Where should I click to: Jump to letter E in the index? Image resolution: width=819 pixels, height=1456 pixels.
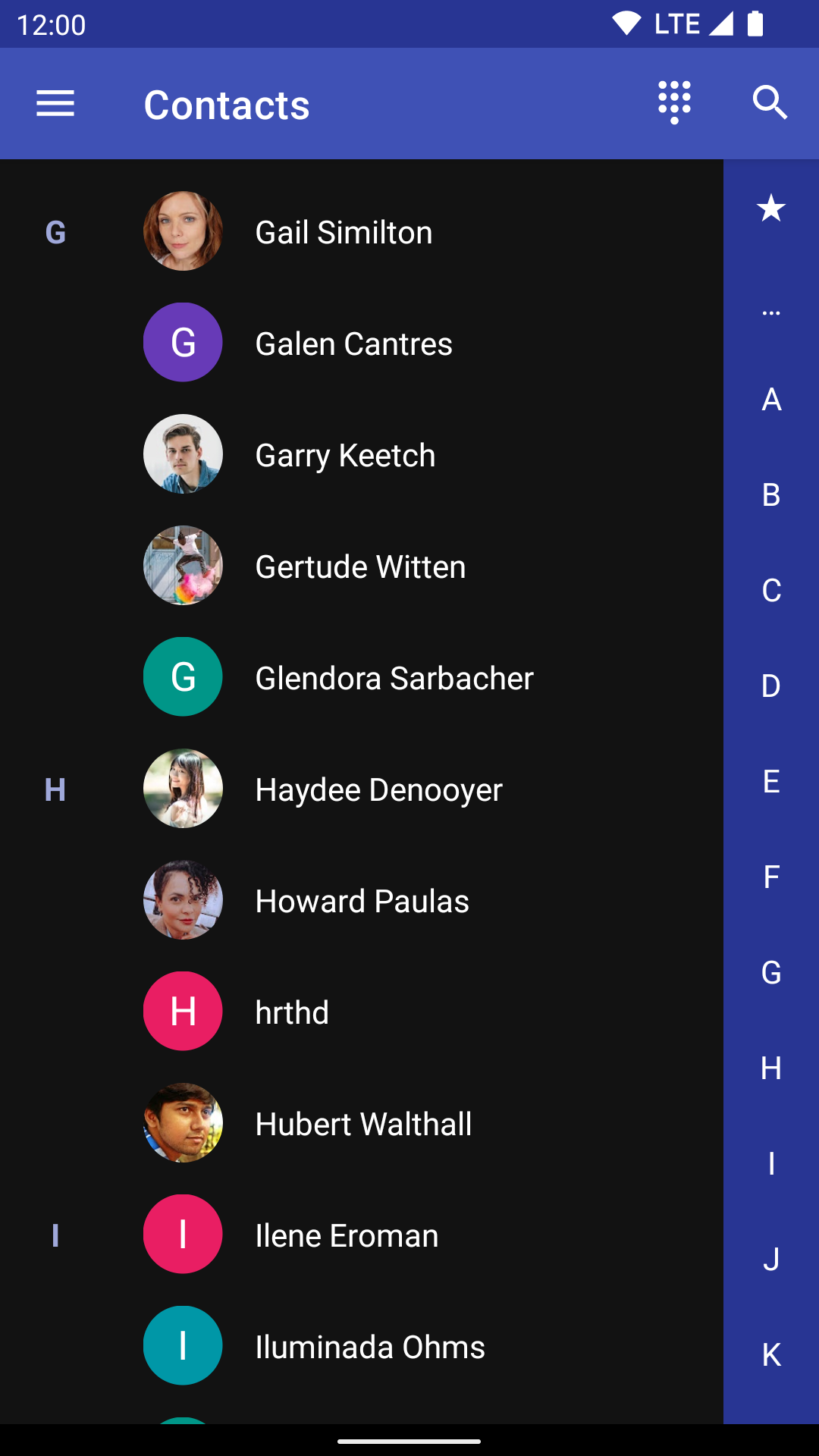coord(771,781)
